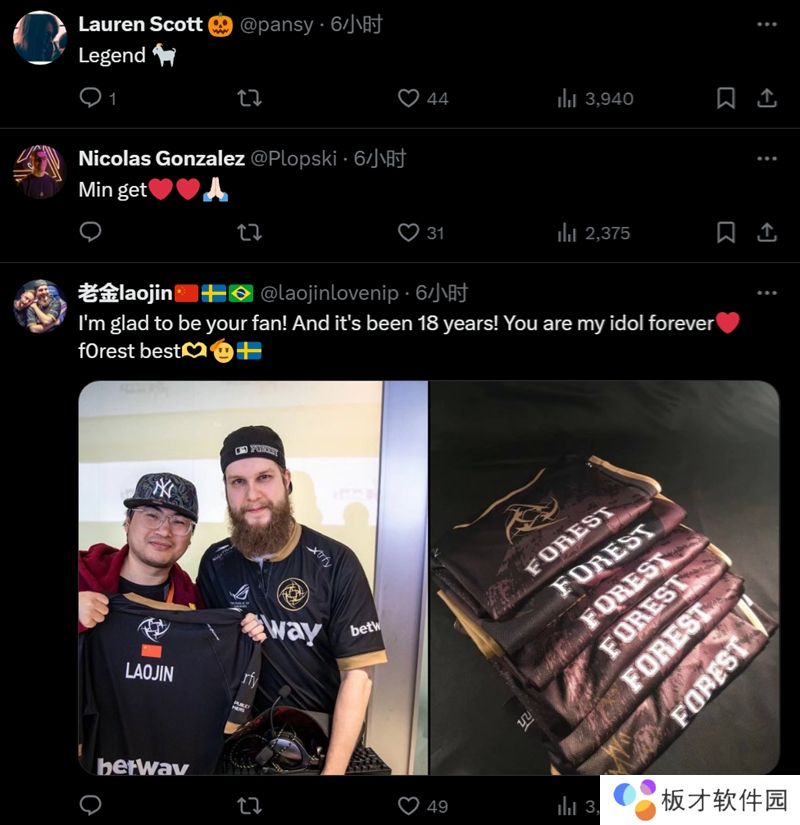Reply to laojin's tweet
Image resolution: width=800 pixels, height=825 pixels.
[x=90, y=806]
